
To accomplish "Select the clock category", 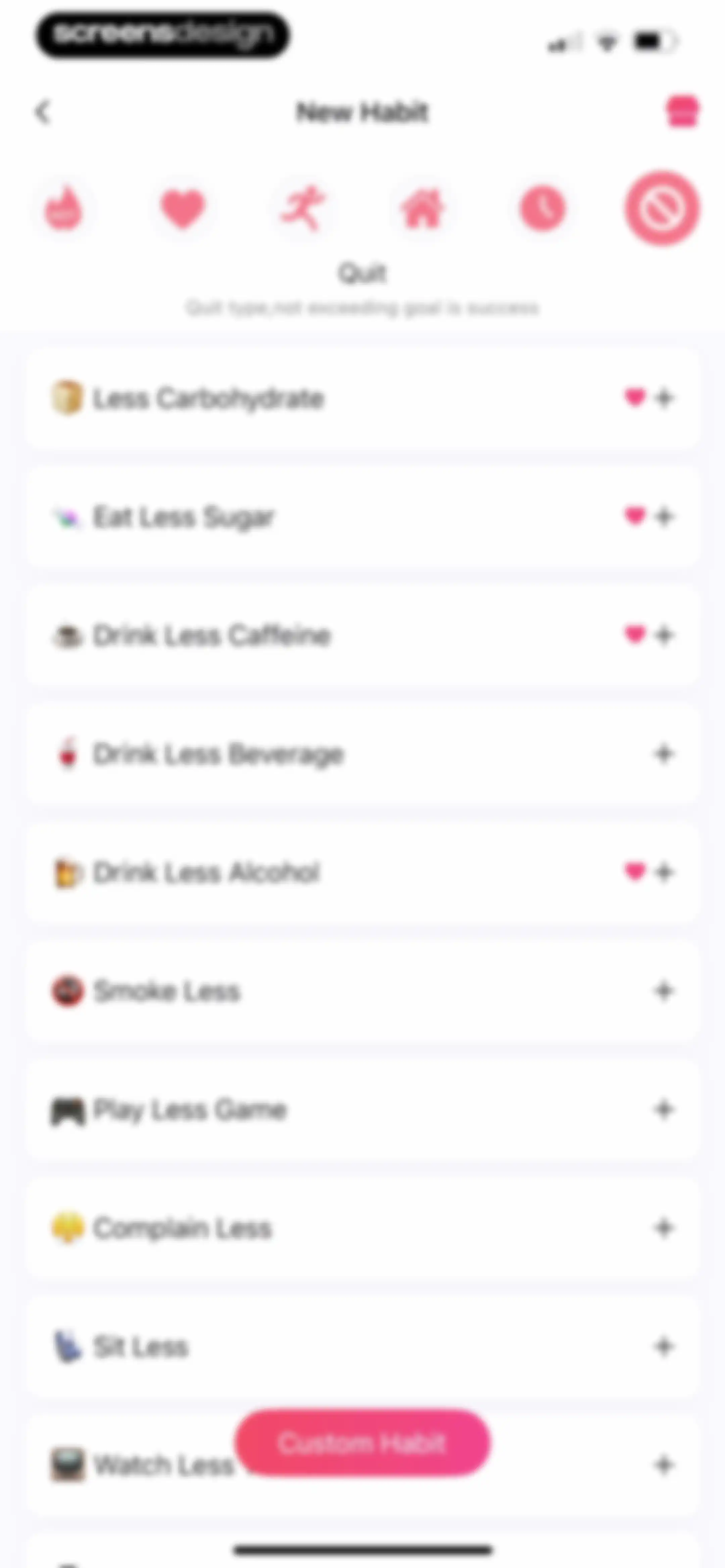I will coord(542,209).
